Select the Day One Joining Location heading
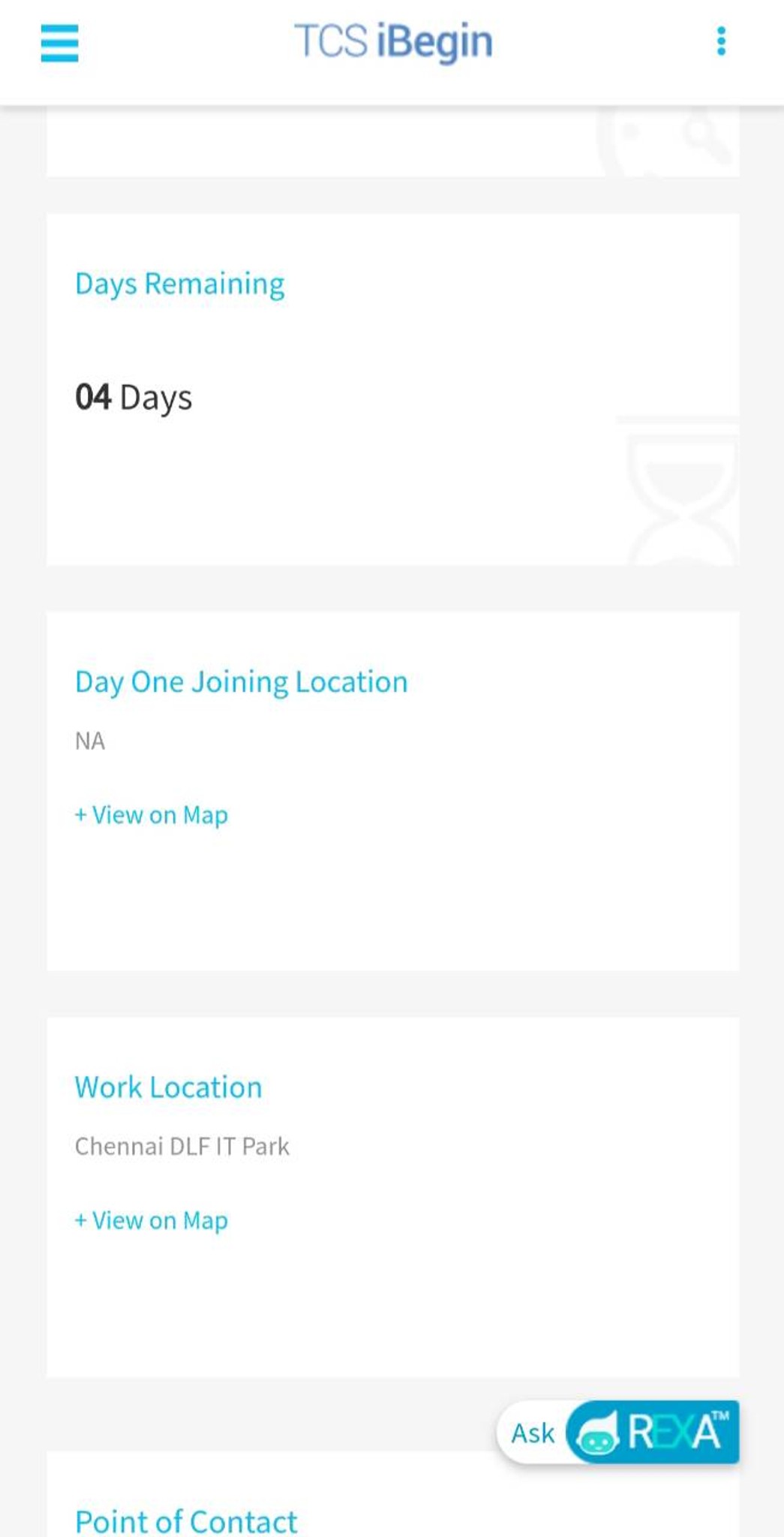The height and width of the screenshot is (1537, 784). coord(241,681)
